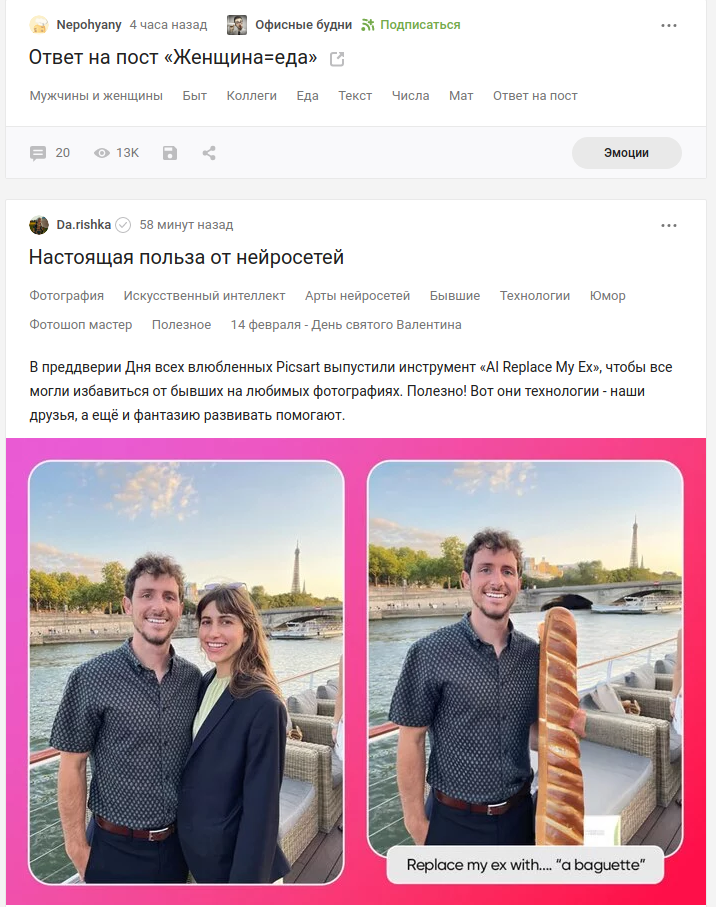Open overflow menu on Nepohyany's post
This screenshot has height=907, width=716.
click(x=669, y=25)
